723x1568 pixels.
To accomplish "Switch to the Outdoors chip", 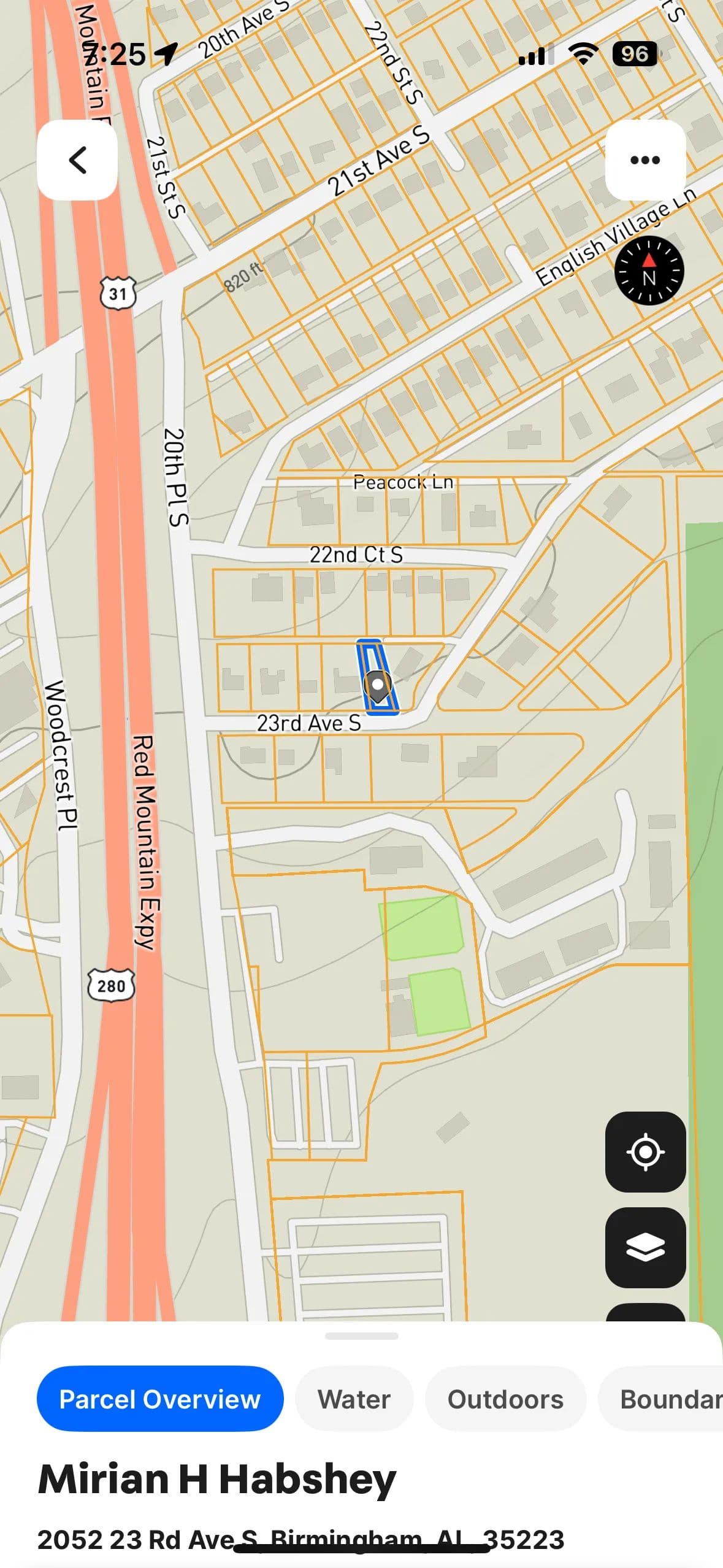I will click(x=505, y=1399).
